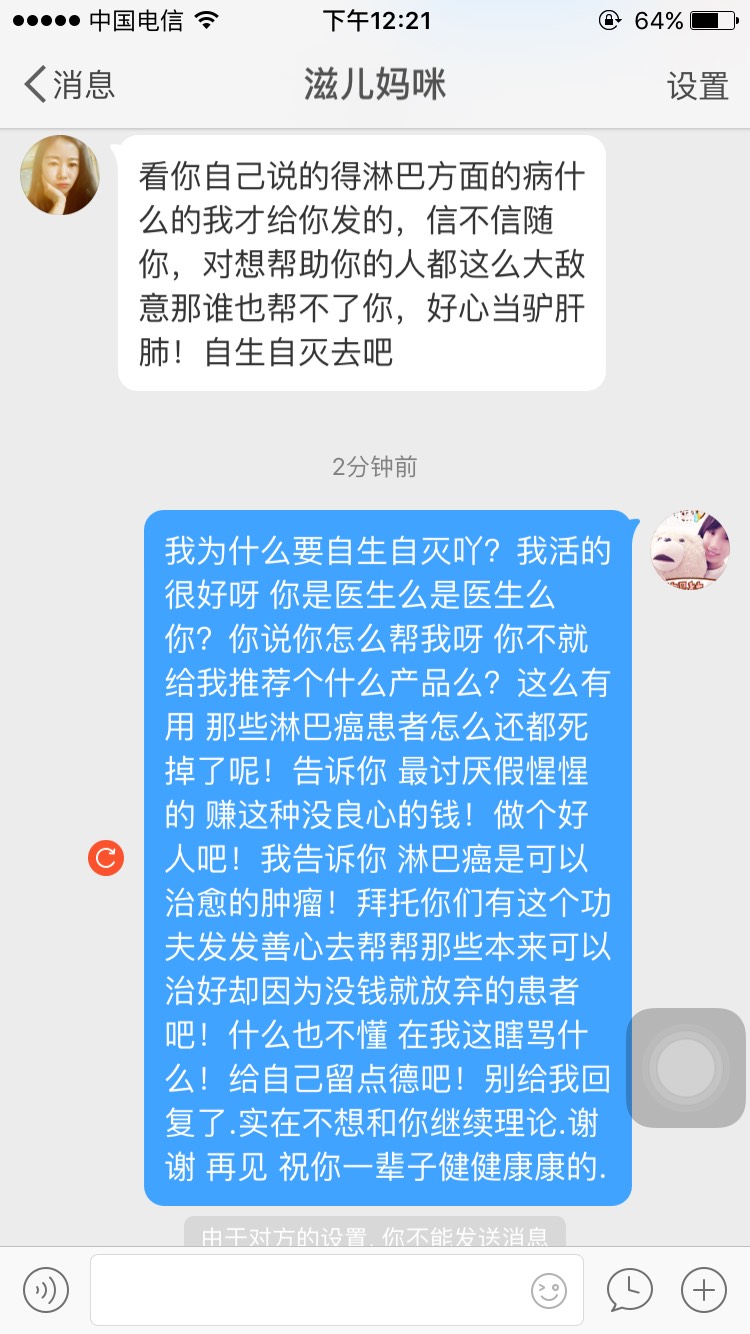Go back to 消息 list

[x=68, y=85]
